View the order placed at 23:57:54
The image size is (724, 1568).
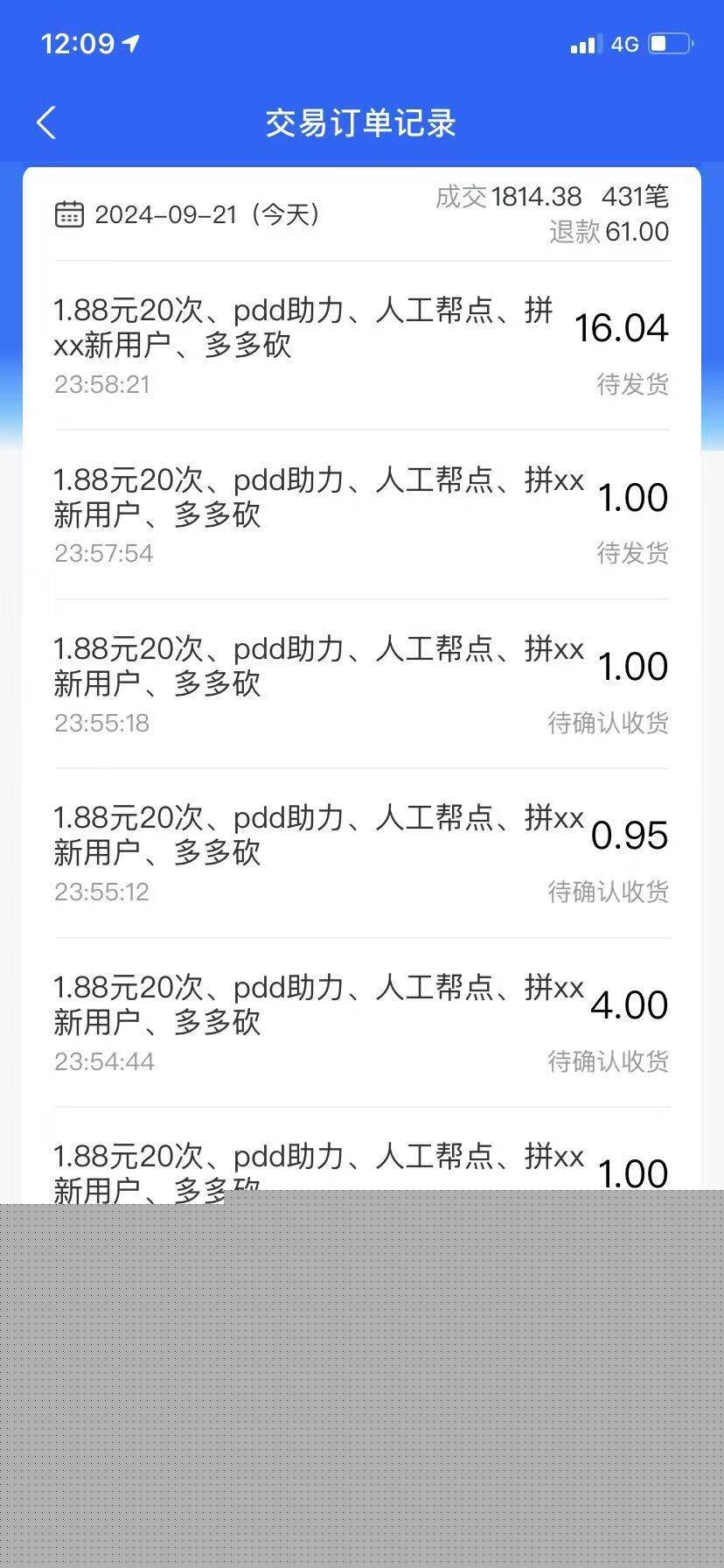click(362, 515)
